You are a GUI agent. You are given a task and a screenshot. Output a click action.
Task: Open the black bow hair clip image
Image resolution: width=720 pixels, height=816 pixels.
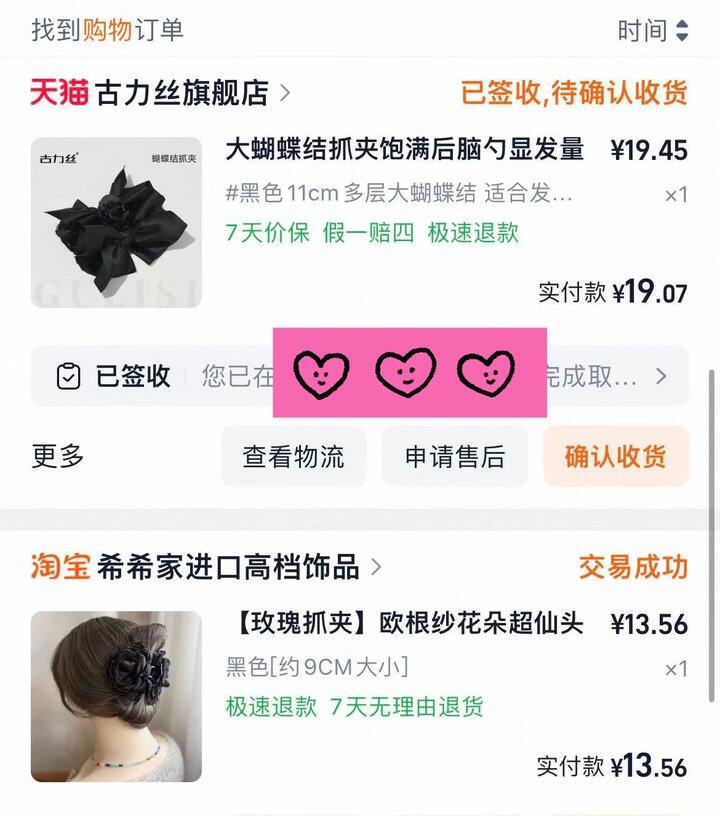click(x=116, y=222)
